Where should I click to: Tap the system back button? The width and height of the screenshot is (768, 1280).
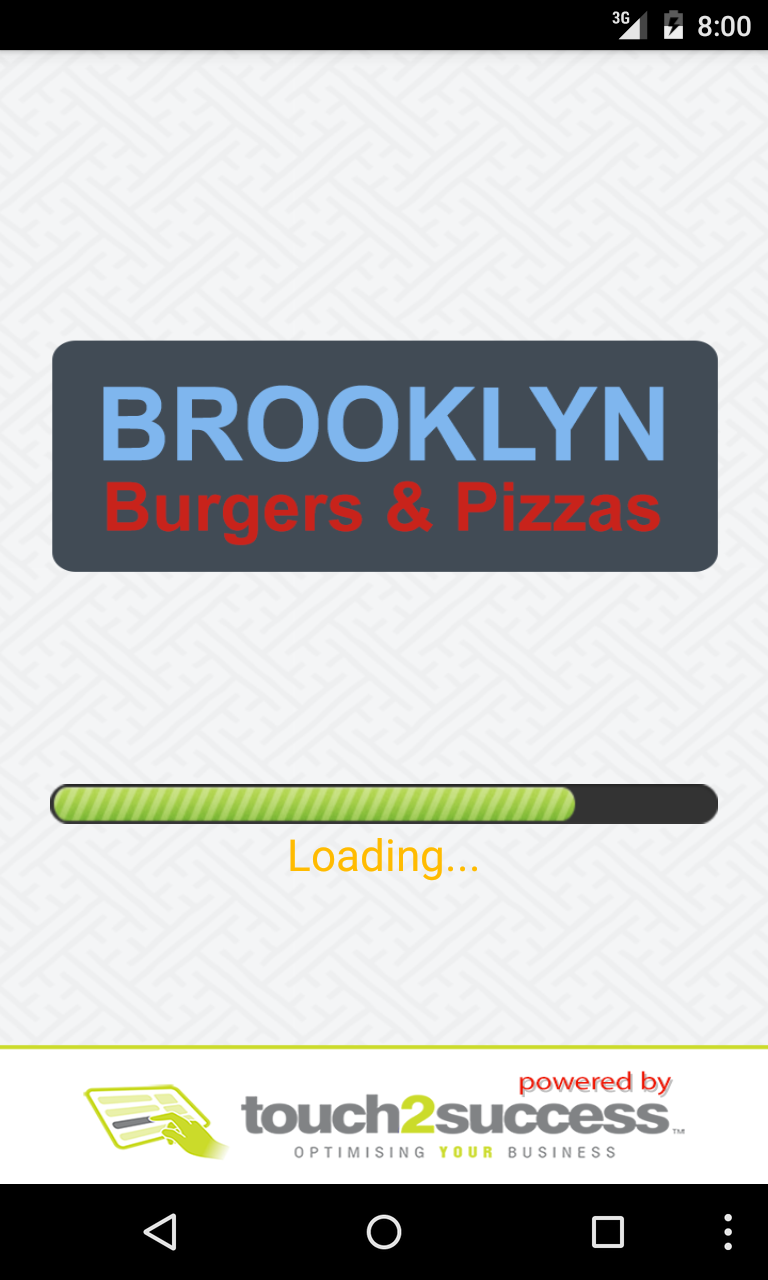click(x=161, y=1231)
